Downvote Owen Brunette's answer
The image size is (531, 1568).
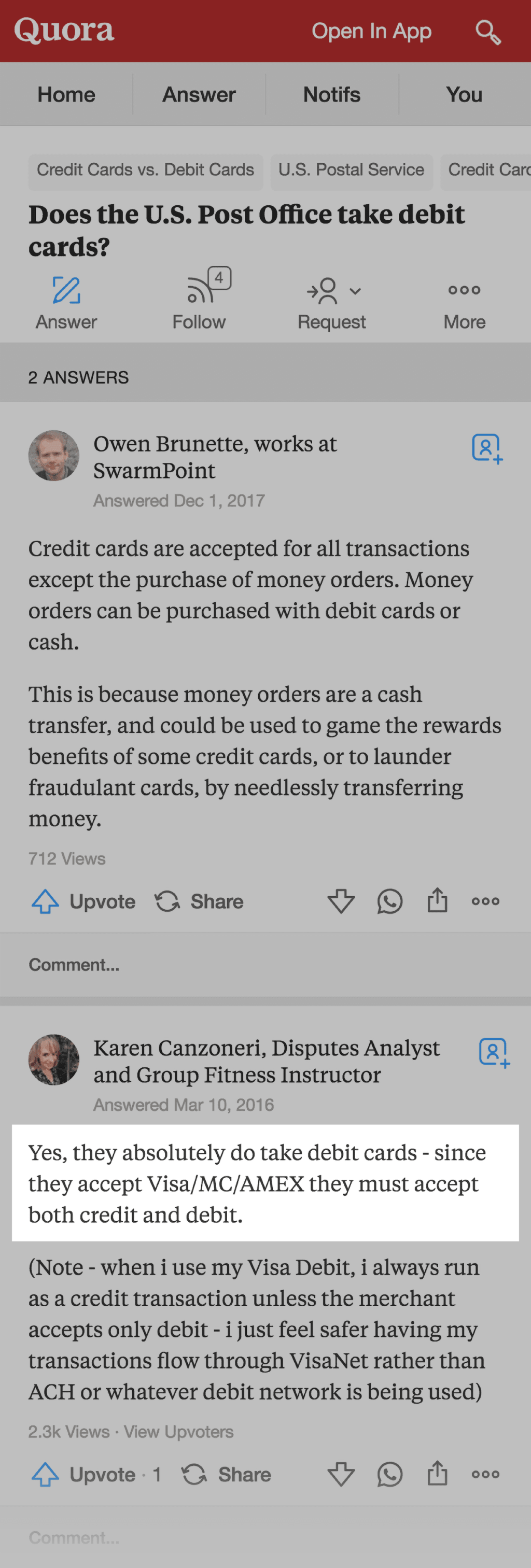click(341, 901)
